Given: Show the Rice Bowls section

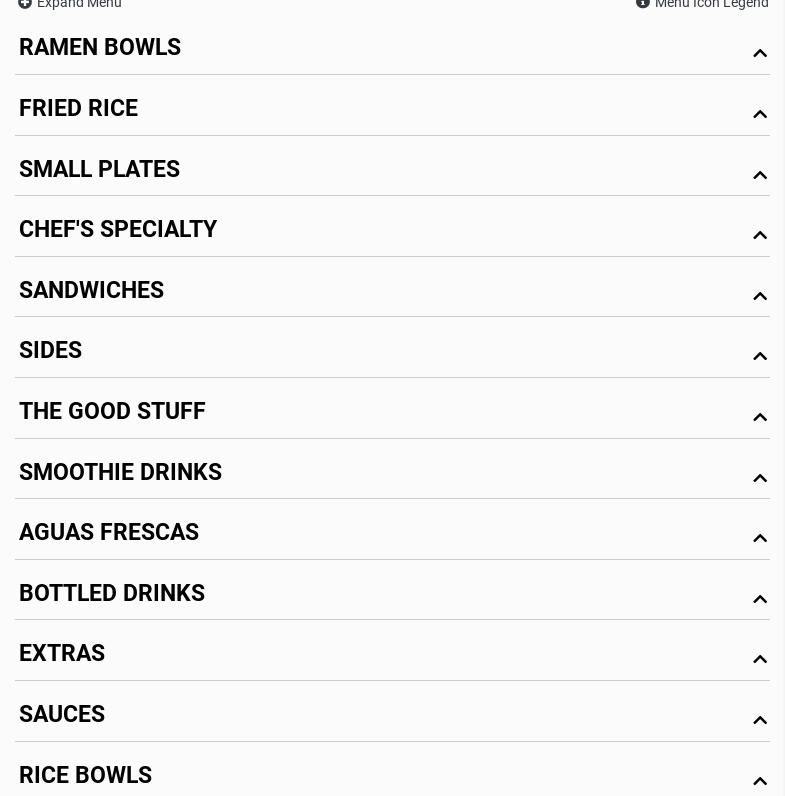Looking at the screenshot, I should [85, 776].
